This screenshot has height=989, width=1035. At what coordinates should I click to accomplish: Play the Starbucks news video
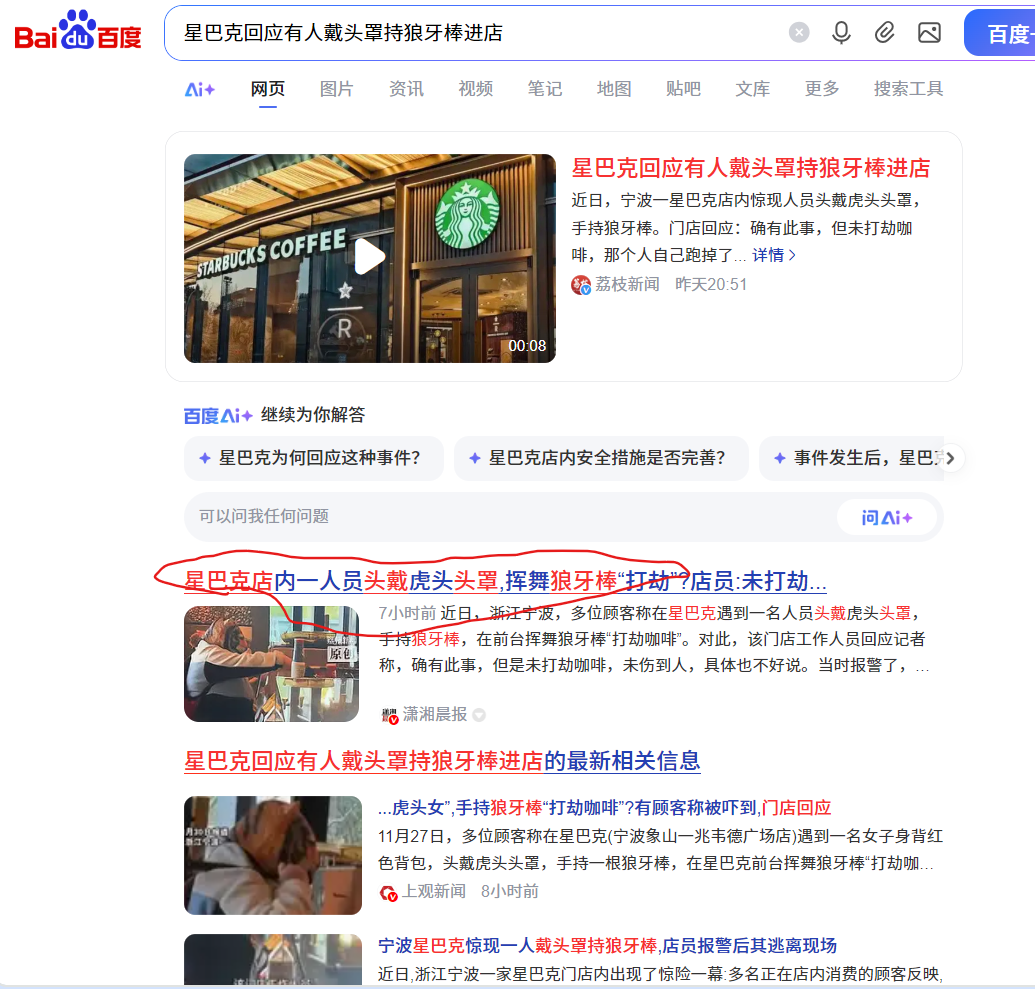tap(369, 258)
